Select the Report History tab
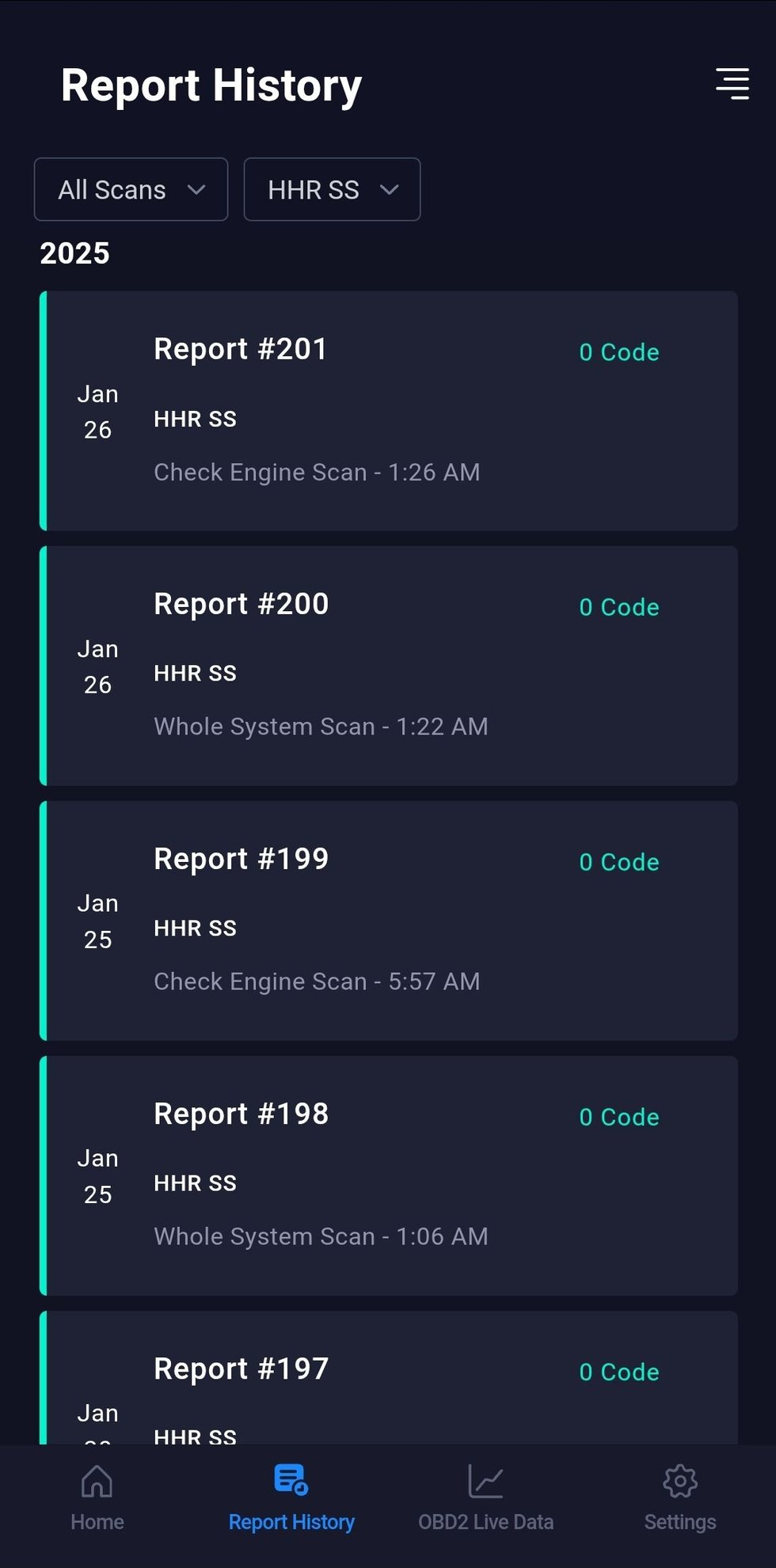776x1568 pixels. point(291,1498)
